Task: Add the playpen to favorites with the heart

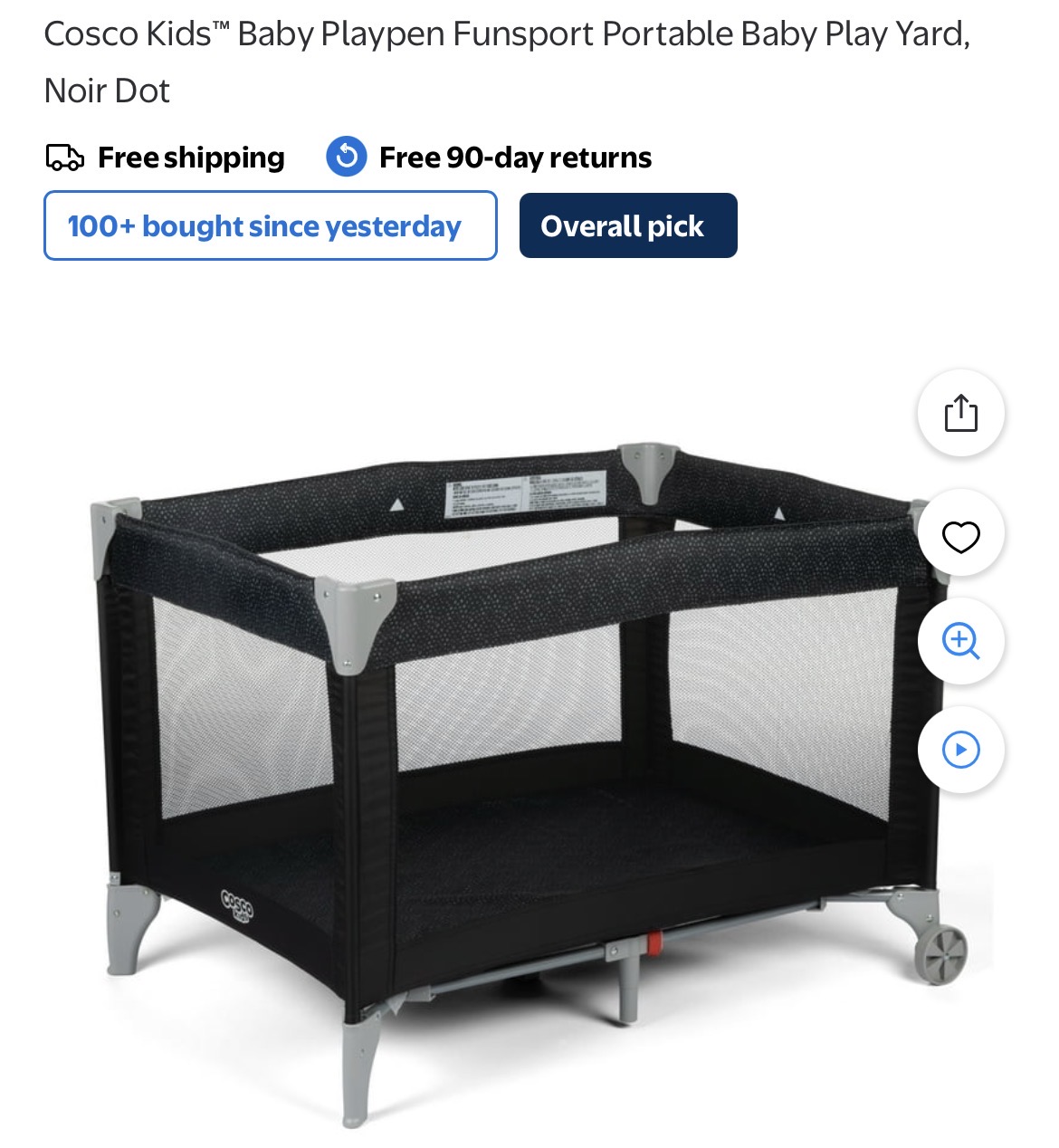Action: (x=960, y=536)
